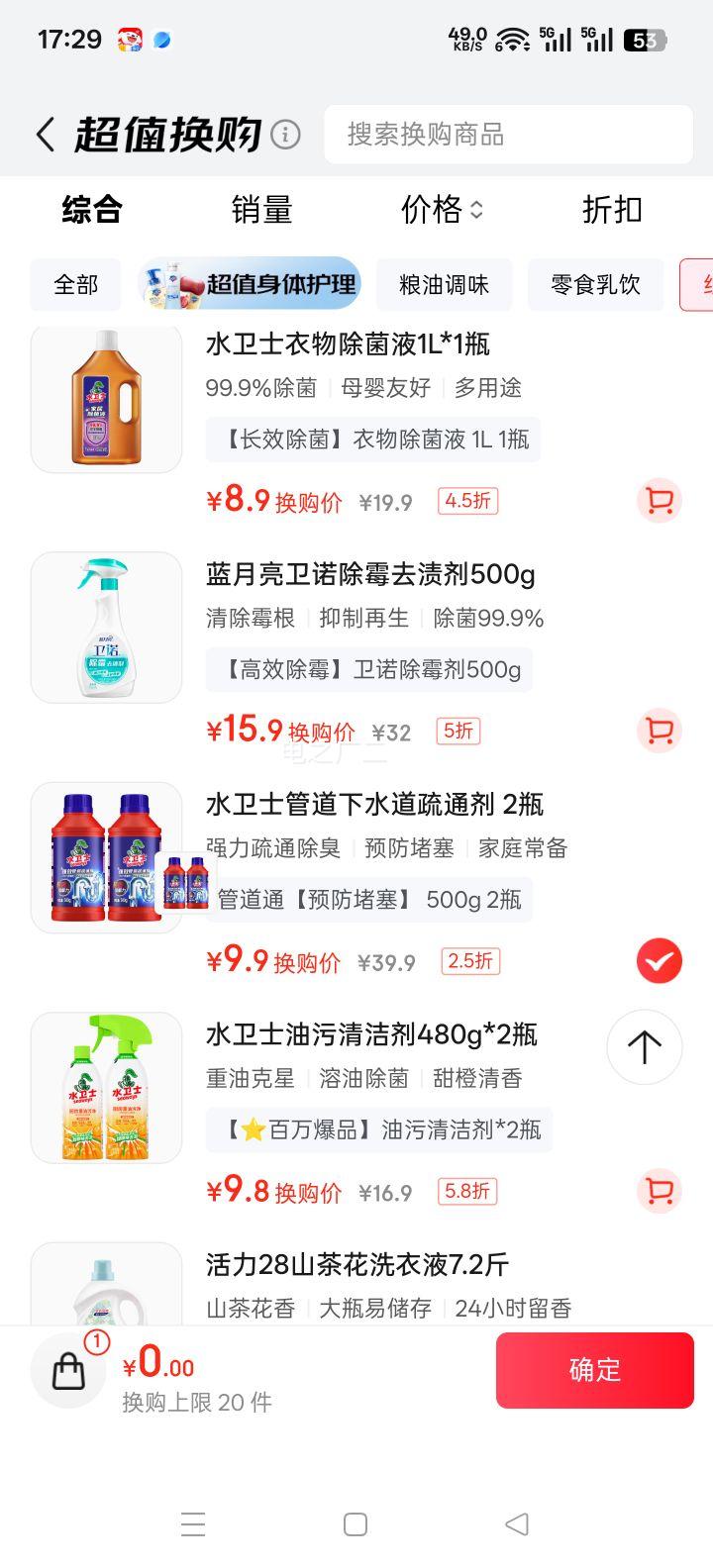Viewport: 713px width, 1568px height.
Task: Select the 全部 category chip
Action: pyautogui.click(x=74, y=284)
